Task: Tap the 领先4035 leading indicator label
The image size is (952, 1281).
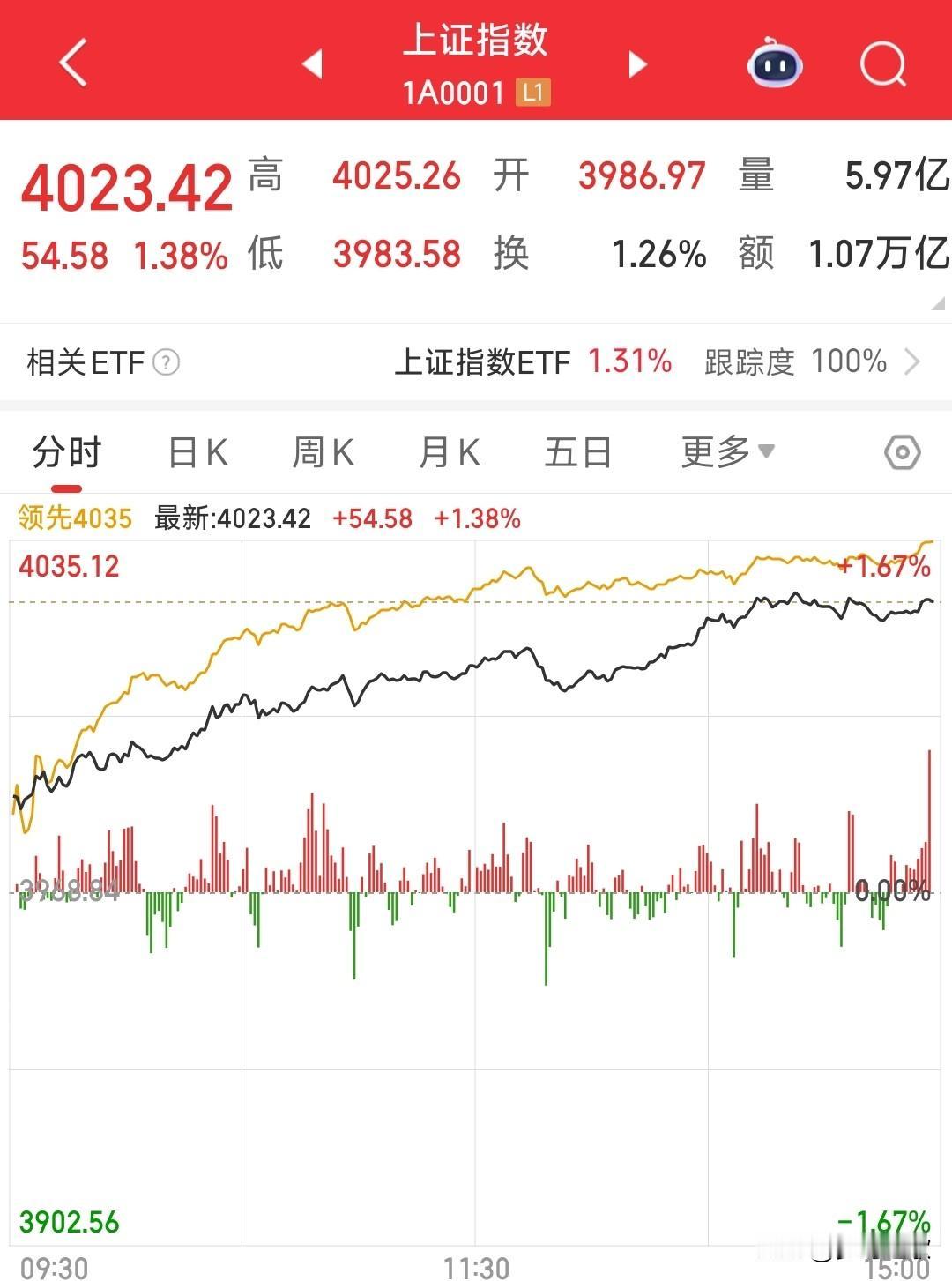Action: pyautogui.click(x=74, y=519)
